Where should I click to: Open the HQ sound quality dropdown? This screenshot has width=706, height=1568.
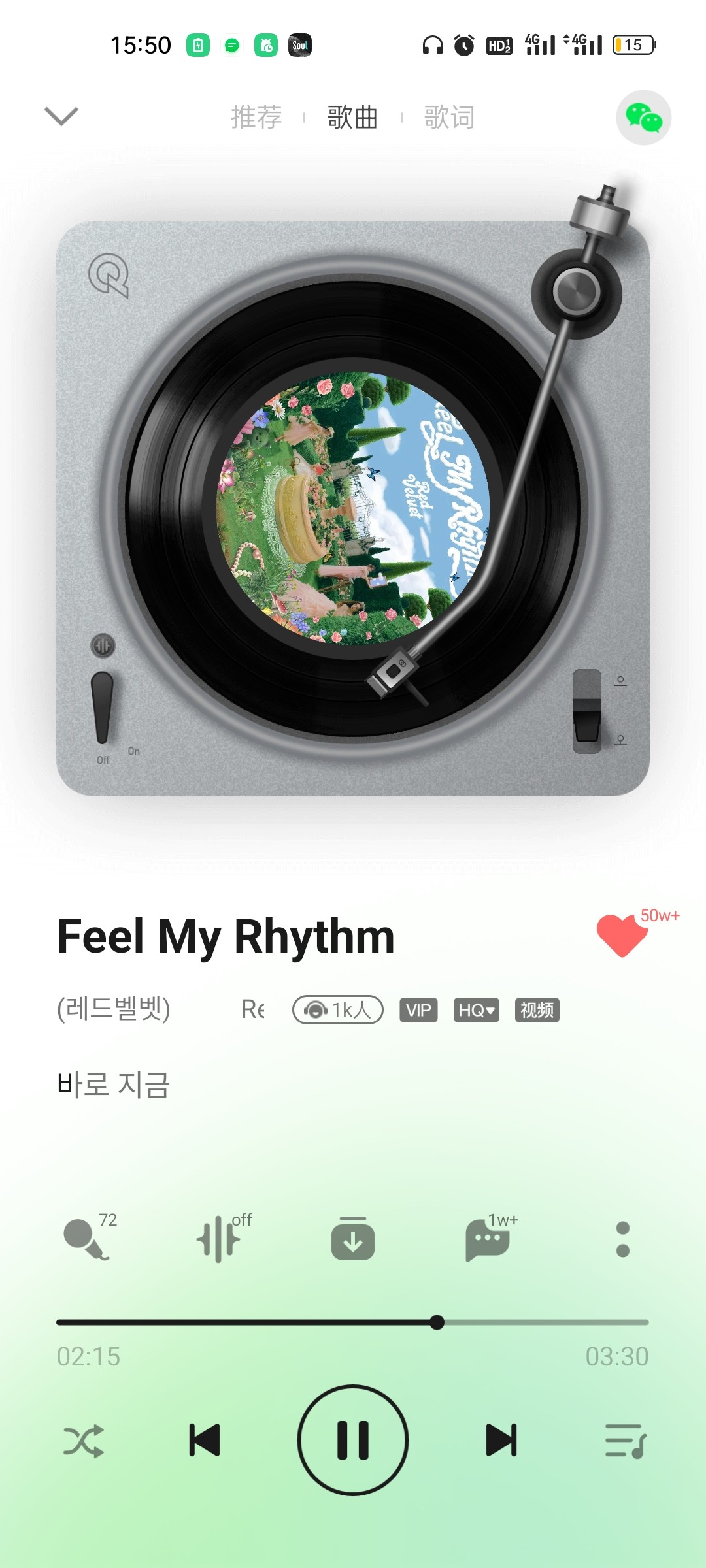point(477,1010)
